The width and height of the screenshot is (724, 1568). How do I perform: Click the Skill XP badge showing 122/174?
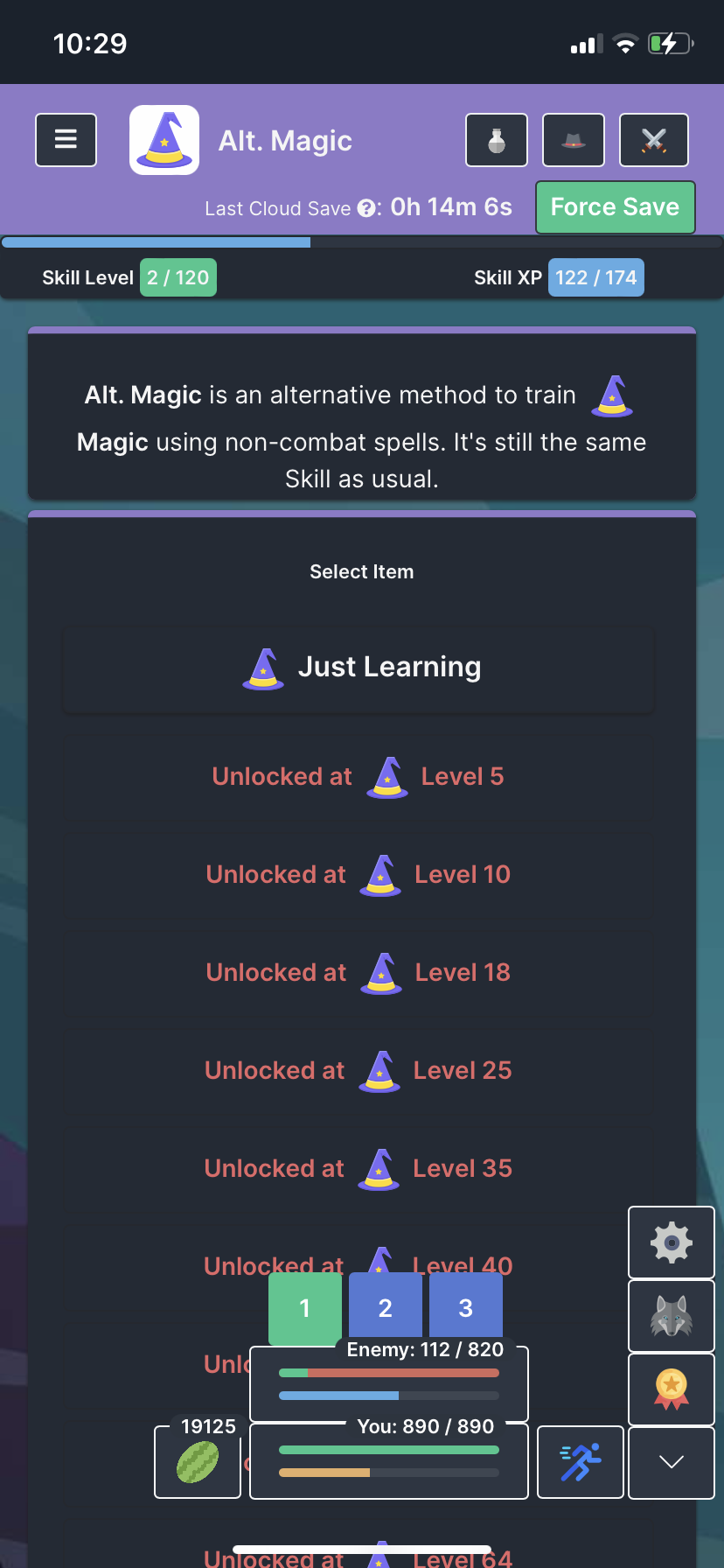click(x=595, y=276)
